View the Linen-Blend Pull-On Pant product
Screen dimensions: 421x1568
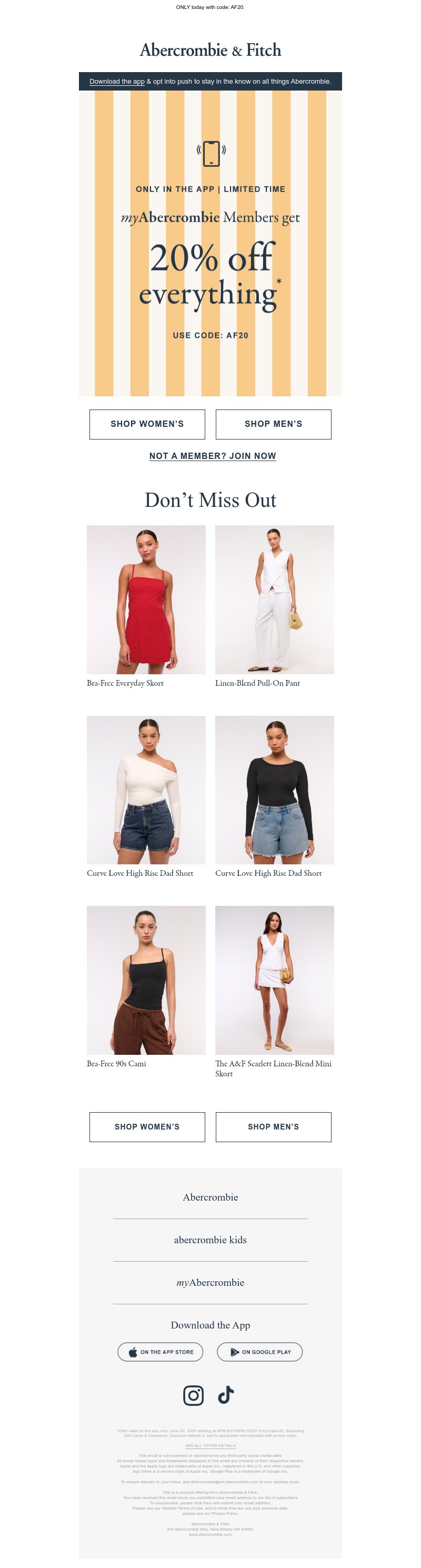click(x=274, y=600)
